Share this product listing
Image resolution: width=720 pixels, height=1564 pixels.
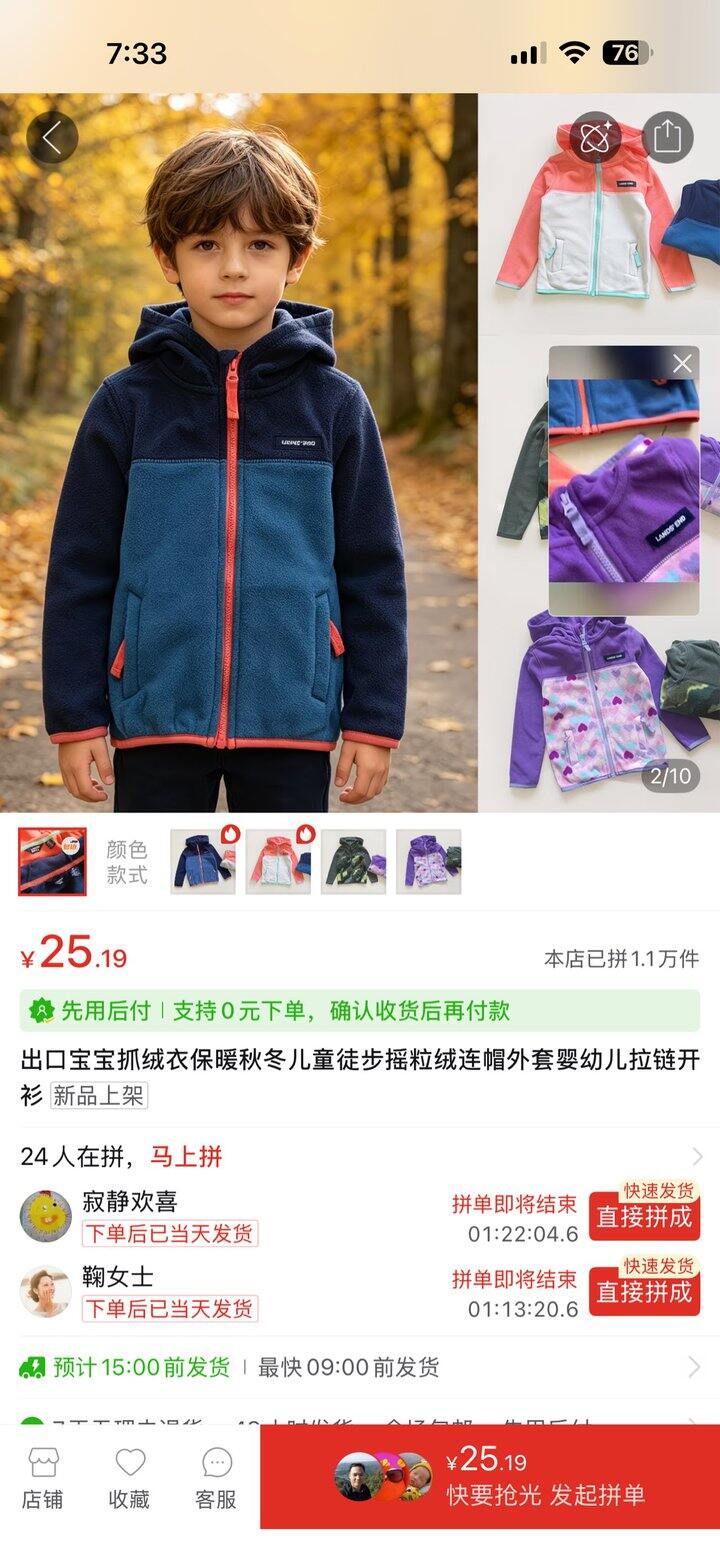[x=667, y=137]
